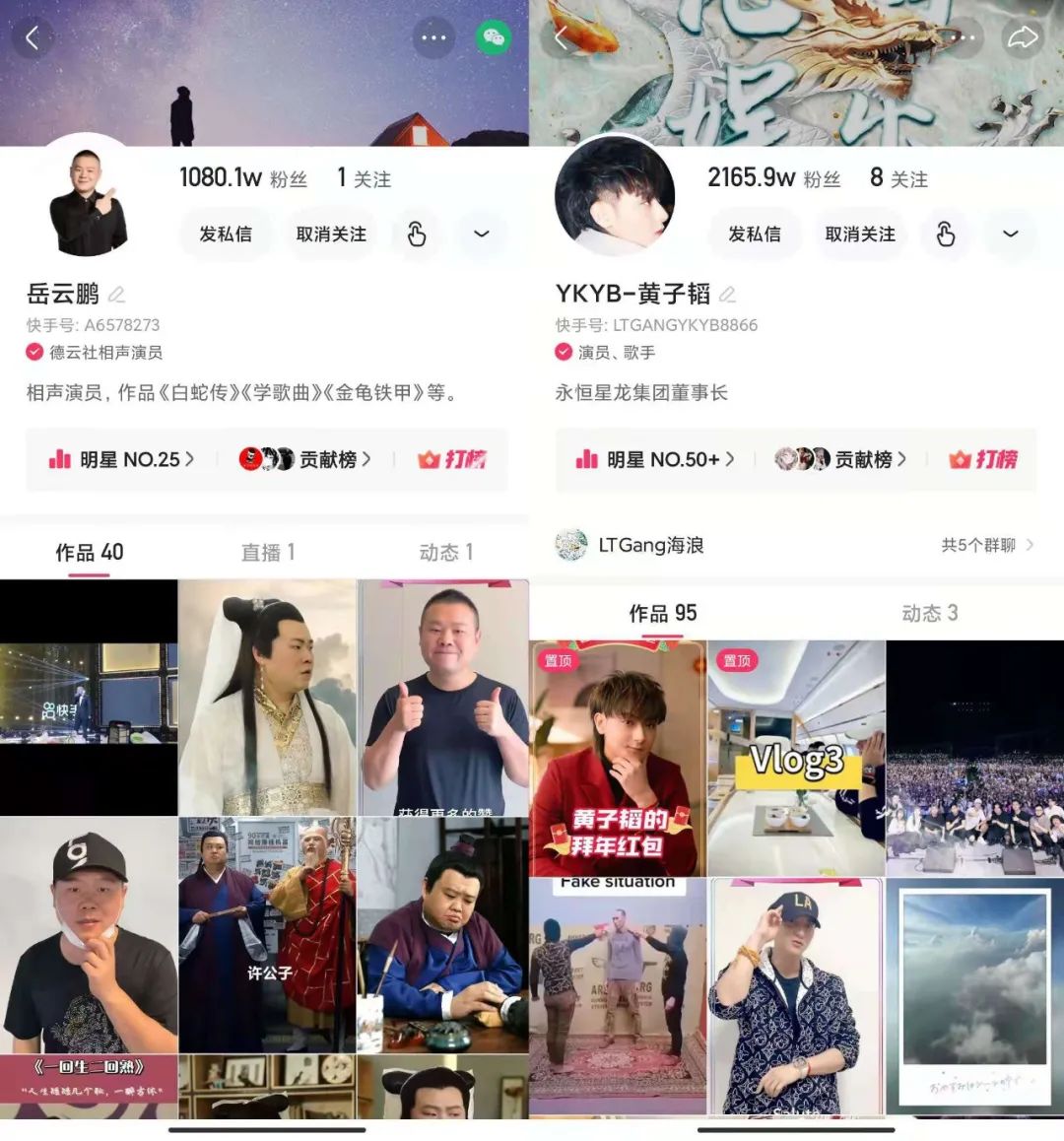Expand the dropdown arrow beside 岳云鹏's follow button
The height and width of the screenshot is (1141, 1064).
tap(482, 235)
